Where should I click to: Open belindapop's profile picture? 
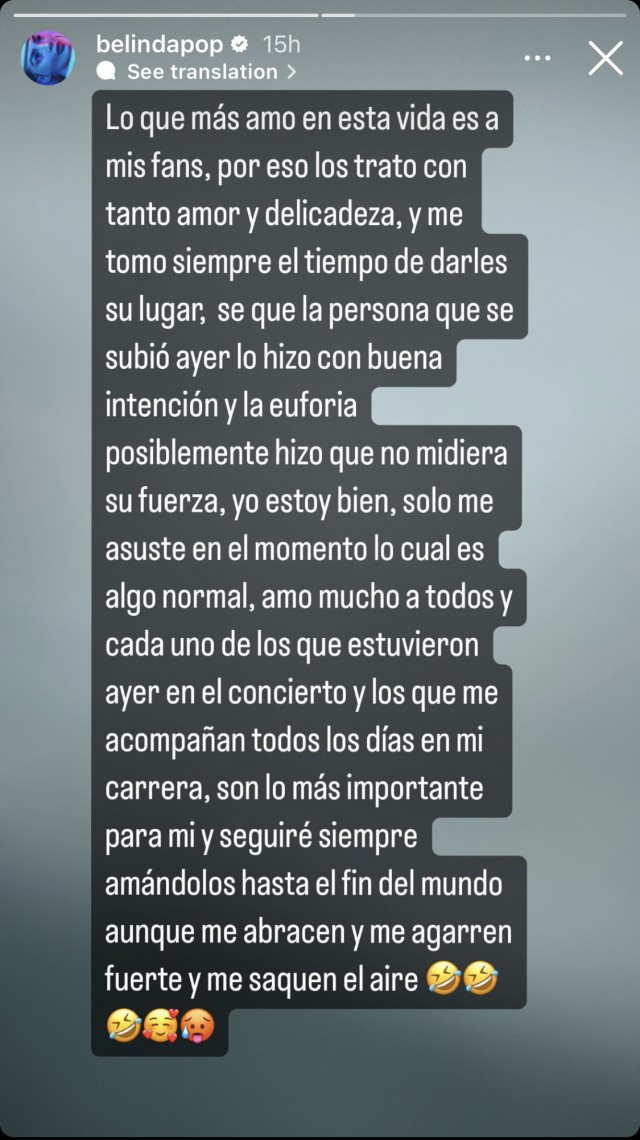[x=48, y=58]
